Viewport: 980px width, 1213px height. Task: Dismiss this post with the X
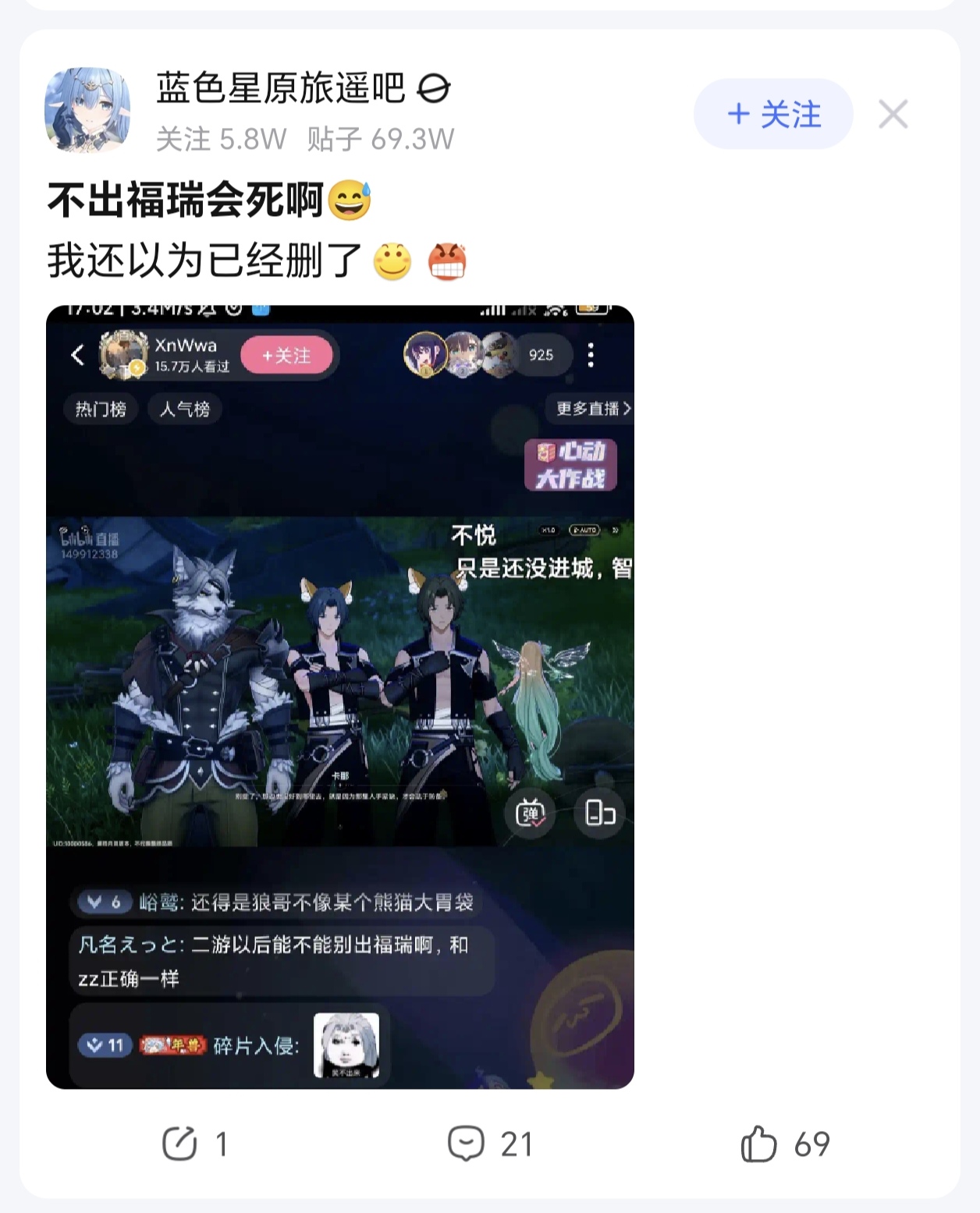coord(893,115)
